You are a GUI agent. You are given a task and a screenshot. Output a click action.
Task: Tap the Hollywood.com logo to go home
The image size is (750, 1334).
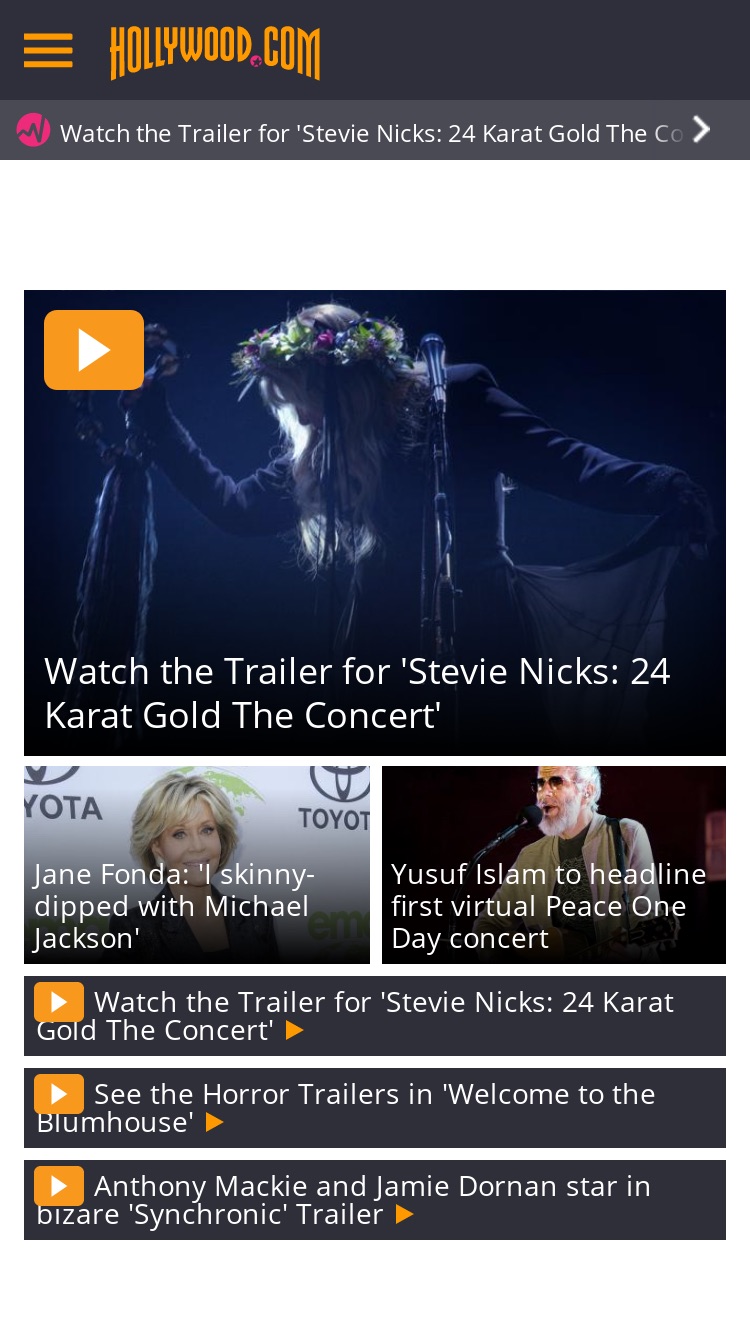(215, 52)
